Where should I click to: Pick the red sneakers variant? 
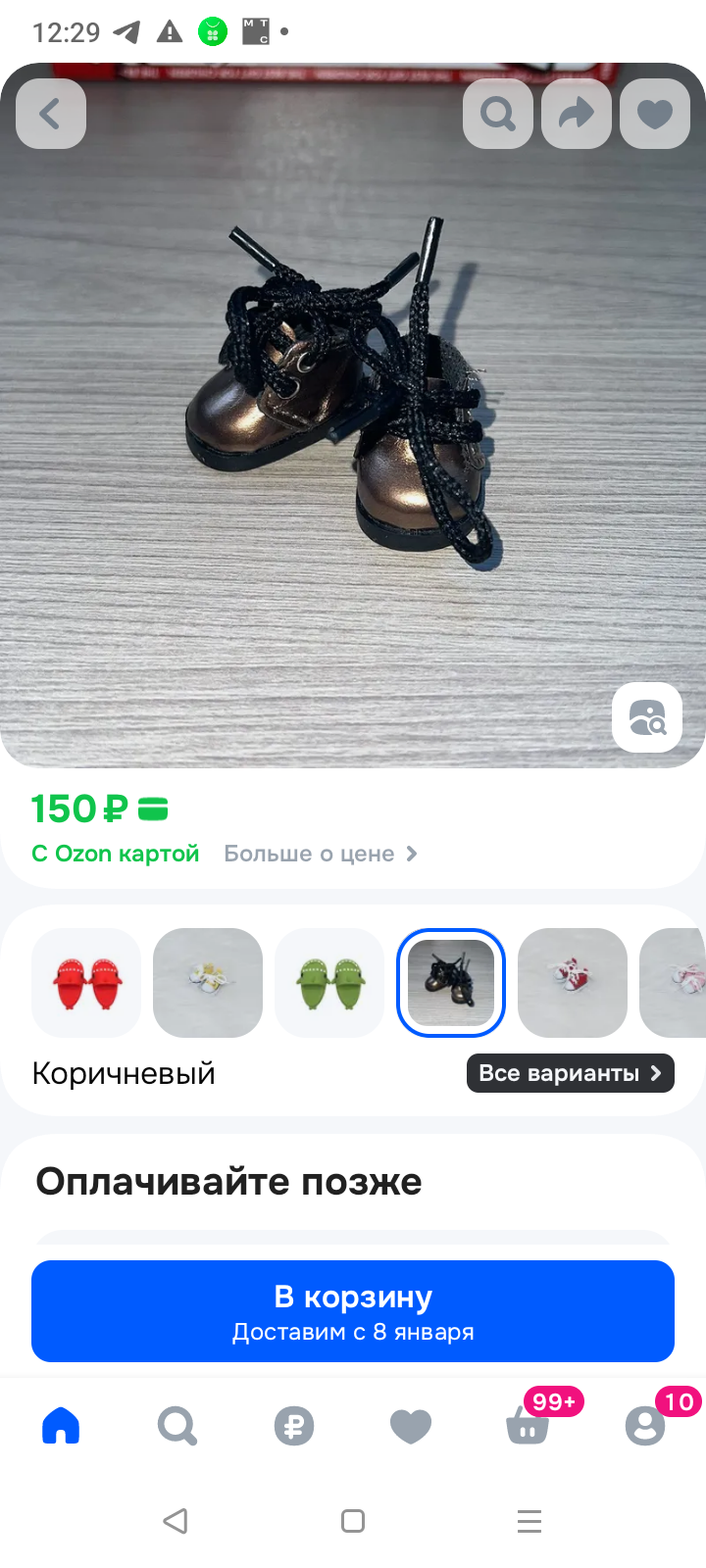573,983
